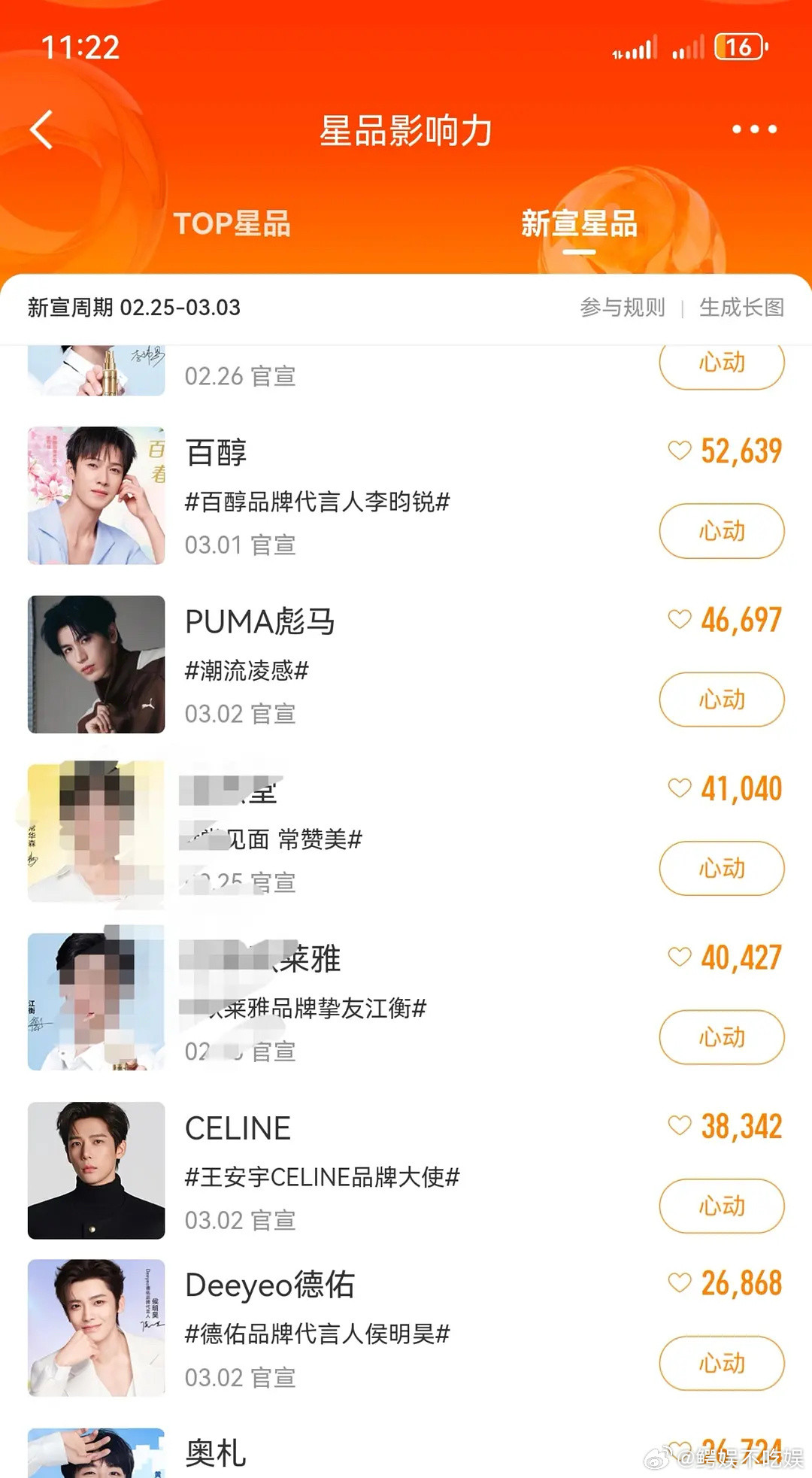Toggle the heart on the 40,427 entry

(679, 958)
